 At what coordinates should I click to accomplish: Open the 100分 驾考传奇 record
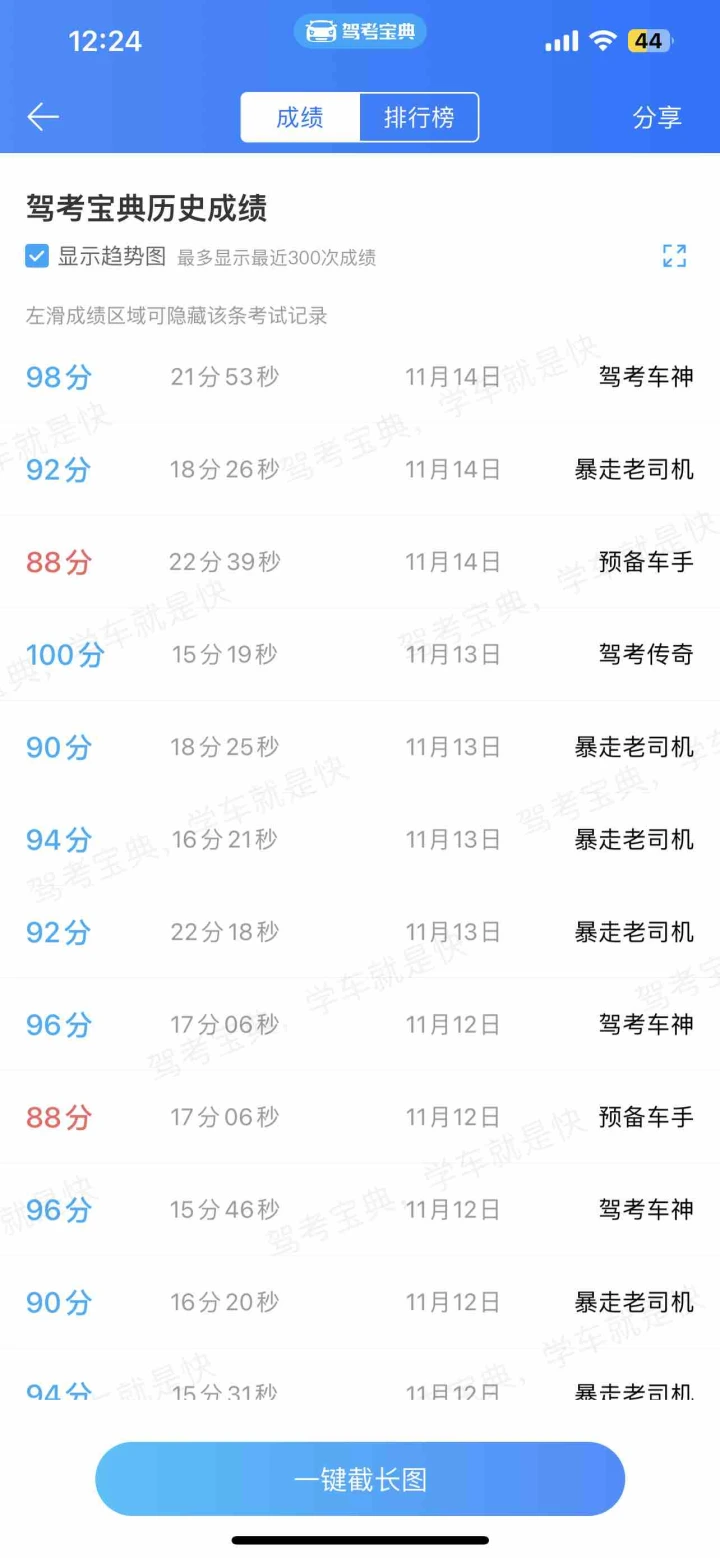pos(360,655)
